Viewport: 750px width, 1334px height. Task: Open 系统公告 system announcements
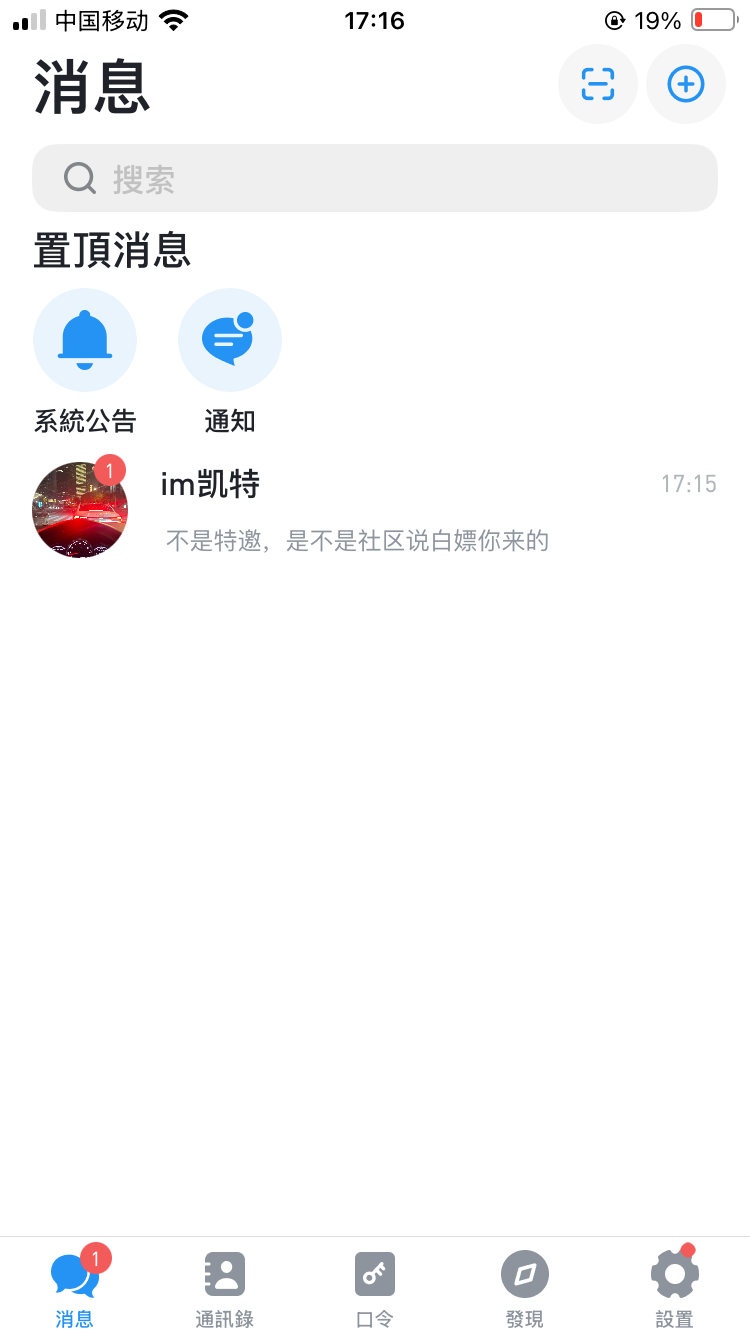85,340
